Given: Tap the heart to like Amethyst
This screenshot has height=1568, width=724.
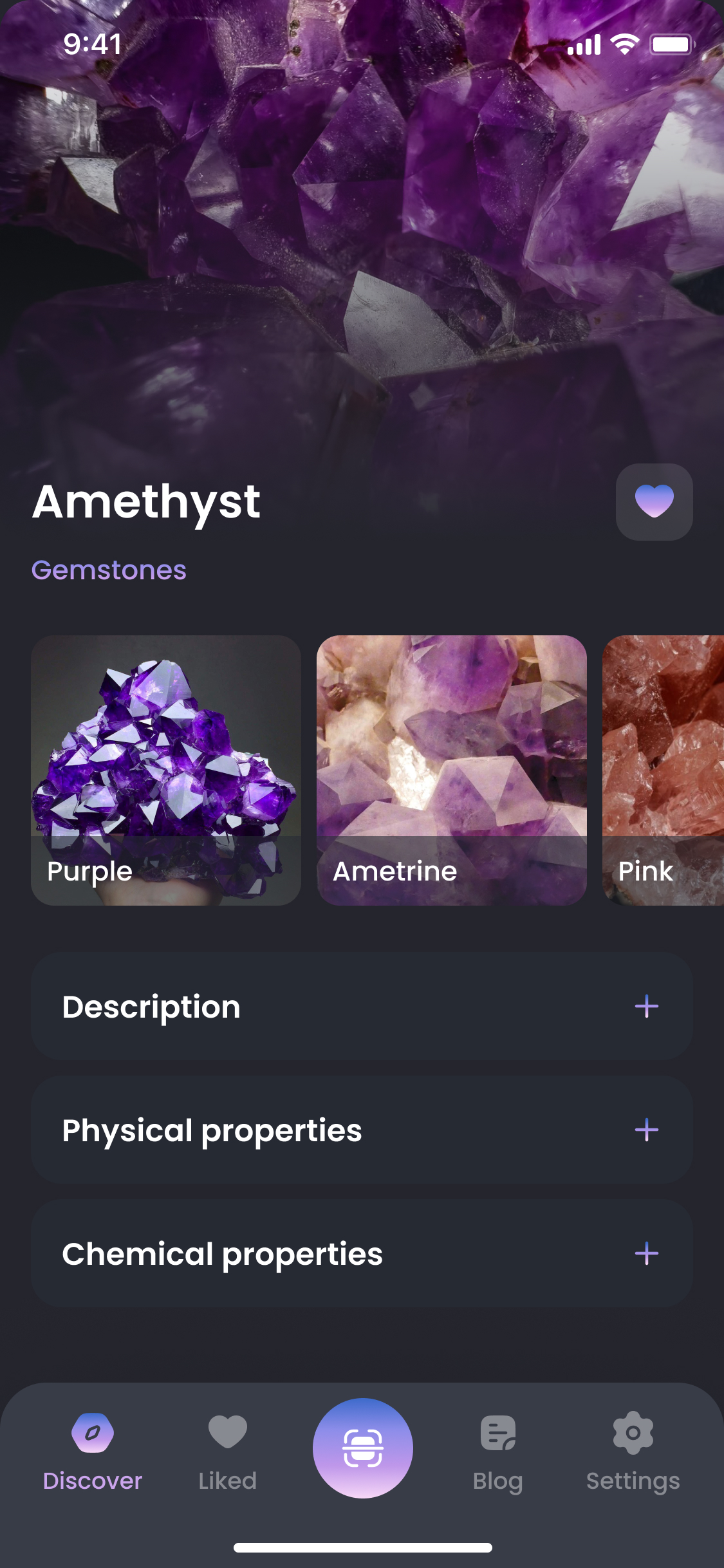Looking at the screenshot, I should pos(654,502).
